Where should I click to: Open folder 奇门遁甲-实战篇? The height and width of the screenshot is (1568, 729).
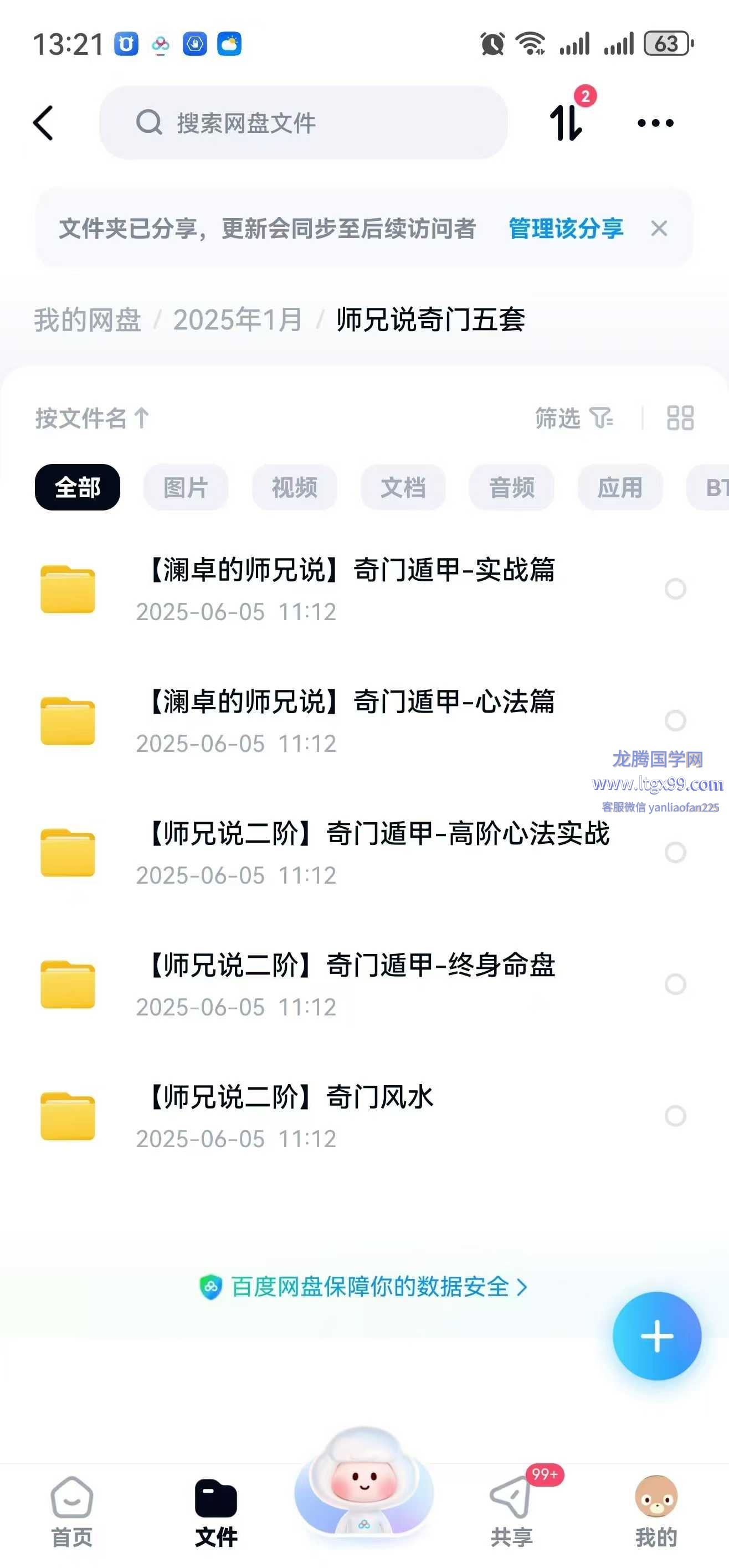350,588
